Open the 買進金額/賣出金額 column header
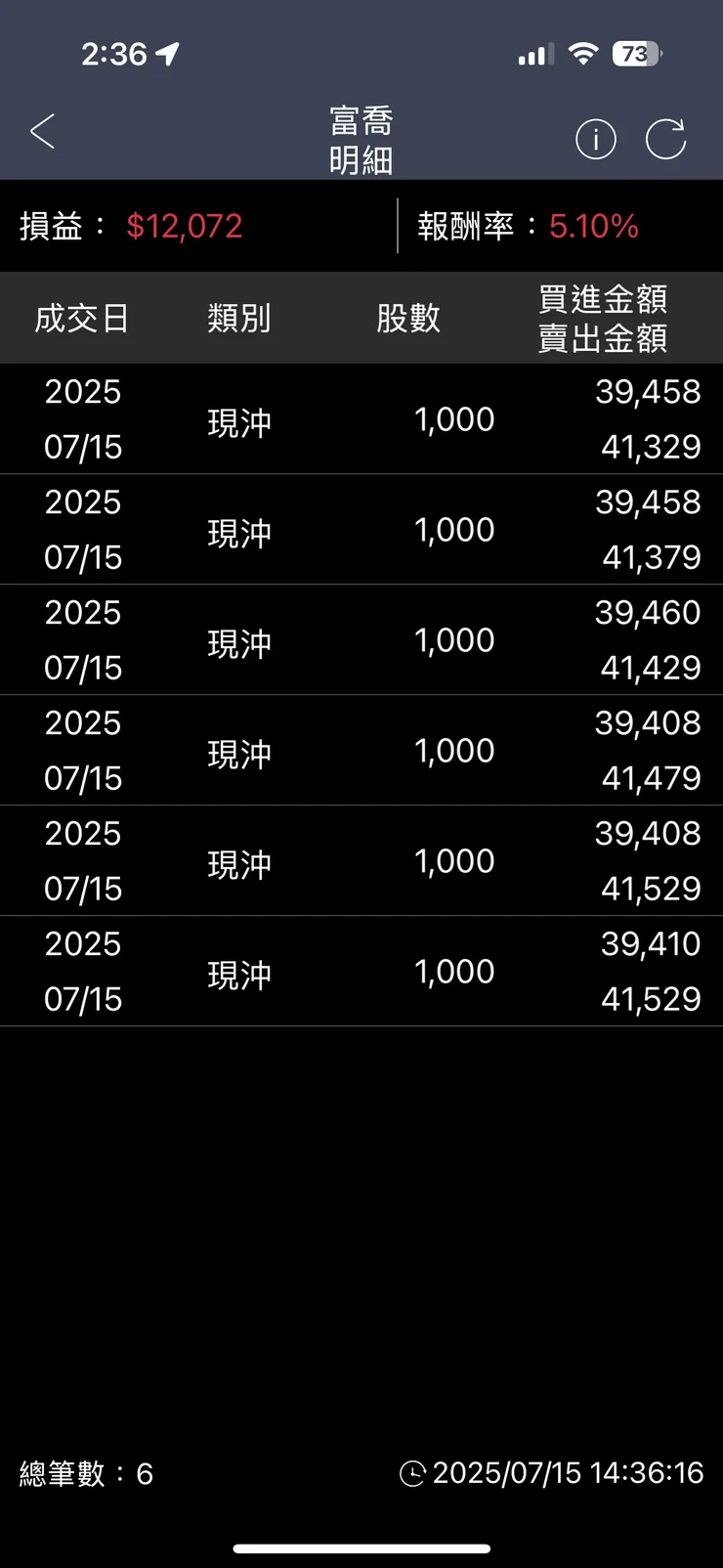The width and height of the screenshot is (723, 1568). click(602, 318)
